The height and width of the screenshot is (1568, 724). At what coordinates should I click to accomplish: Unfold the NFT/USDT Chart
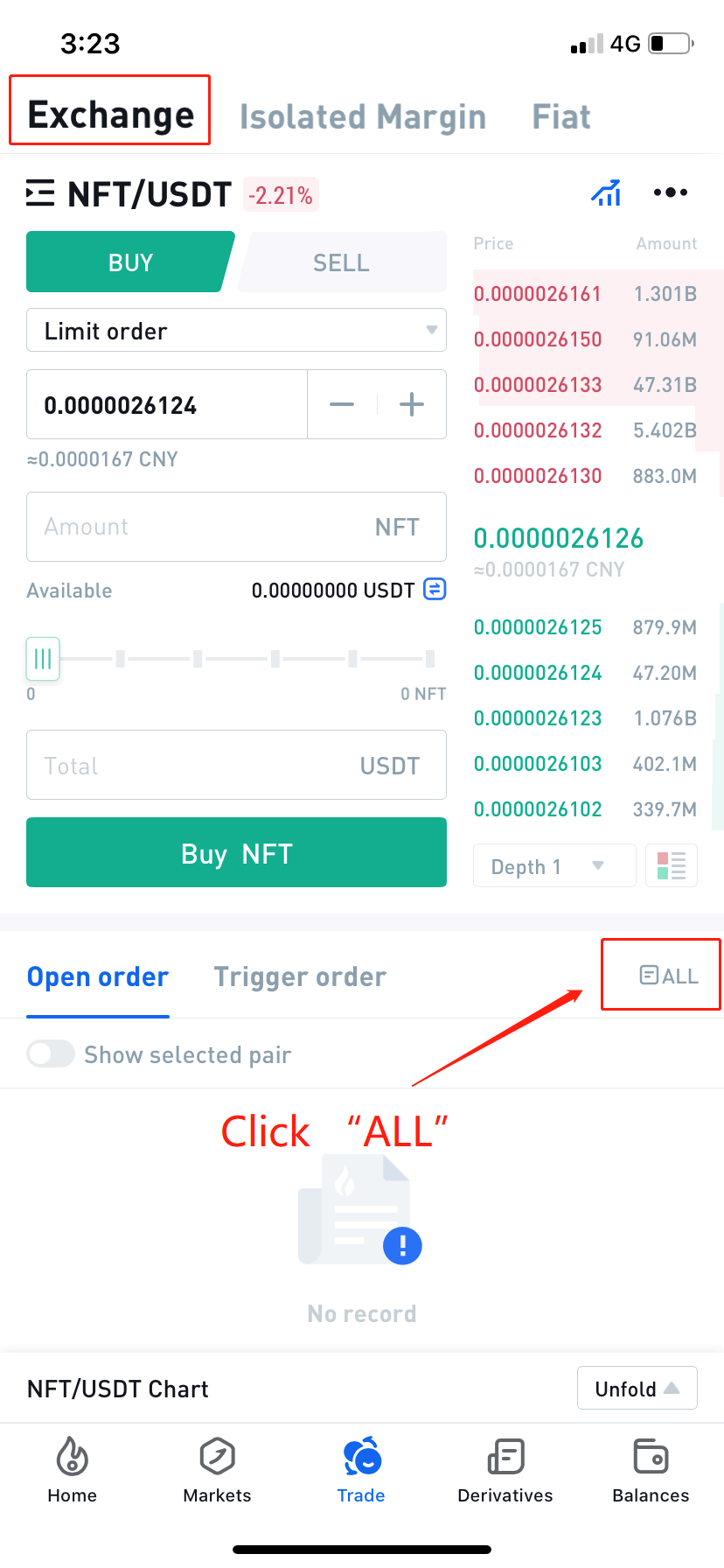[x=637, y=1388]
